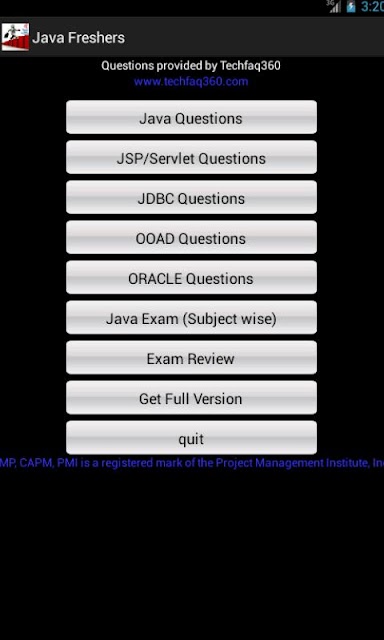Open the Java Questions section
384x640 pixels.
[191, 117]
